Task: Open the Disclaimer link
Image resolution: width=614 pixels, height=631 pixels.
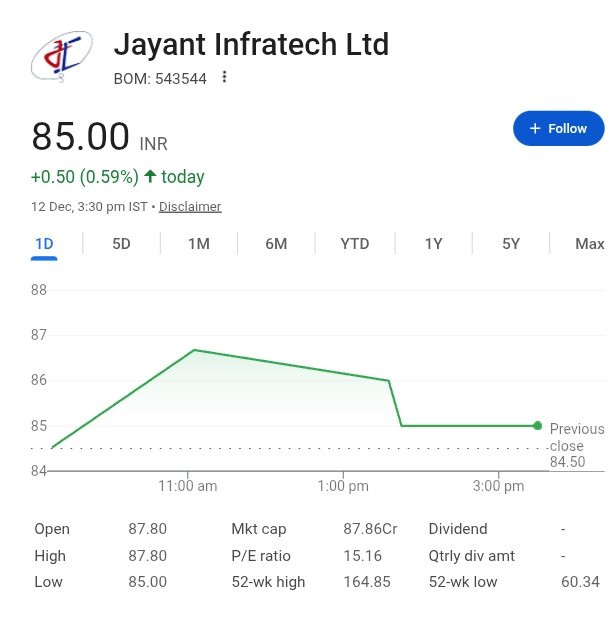Action: tap(190, 206)
